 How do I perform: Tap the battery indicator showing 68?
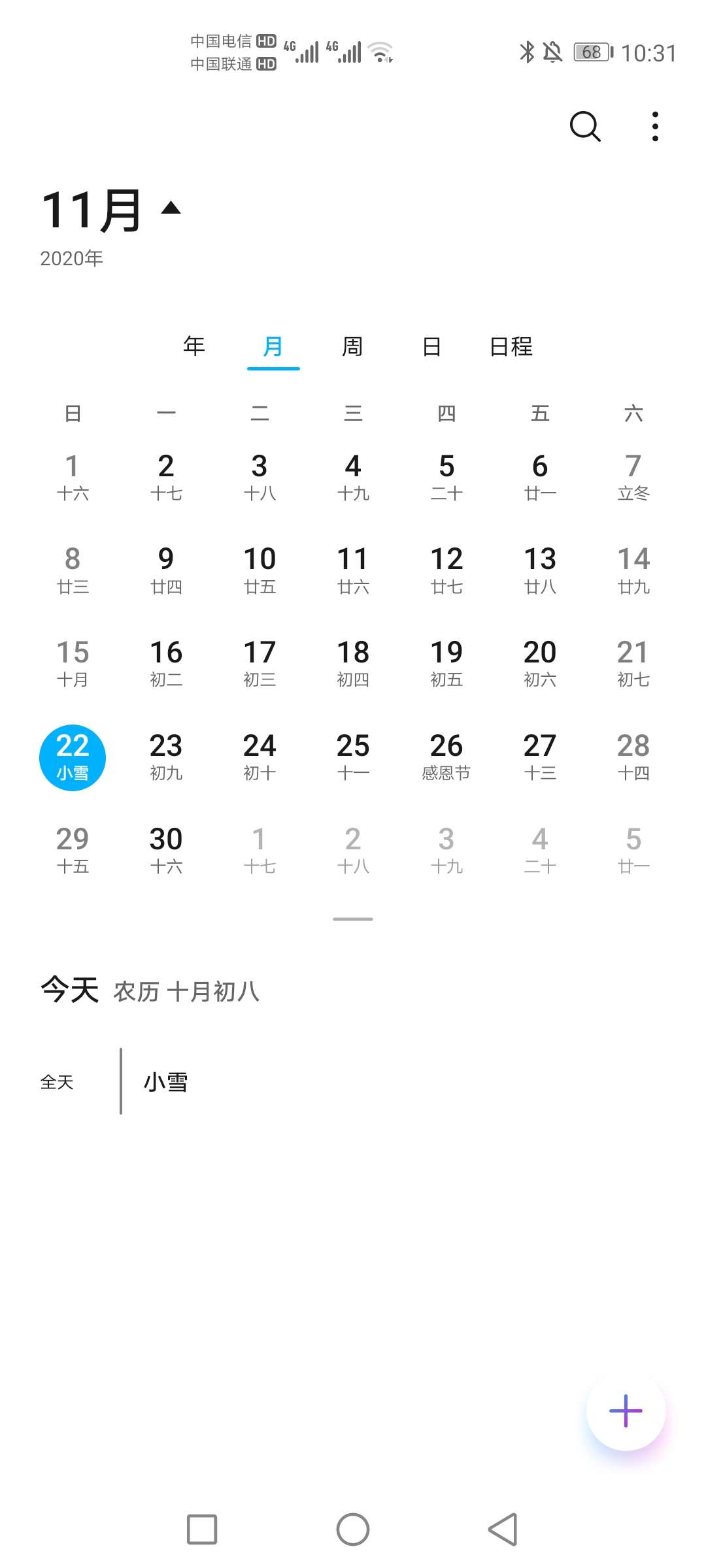(590, 52)
